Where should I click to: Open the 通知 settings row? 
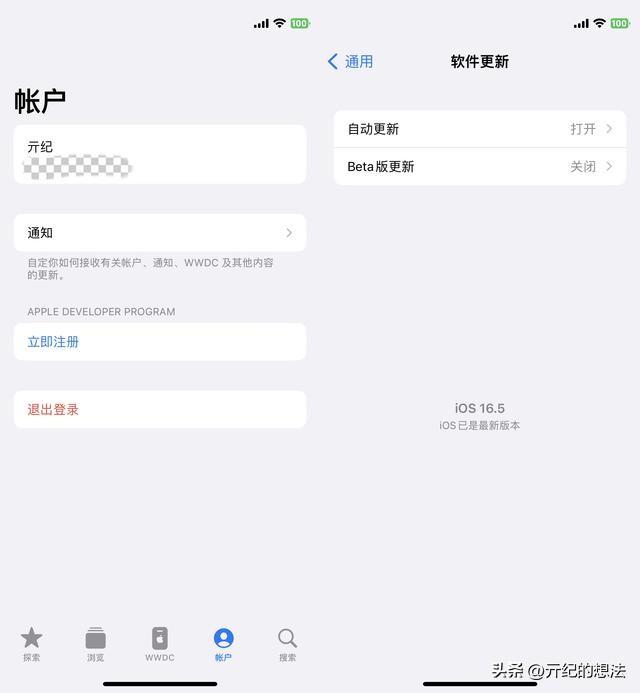160,232
